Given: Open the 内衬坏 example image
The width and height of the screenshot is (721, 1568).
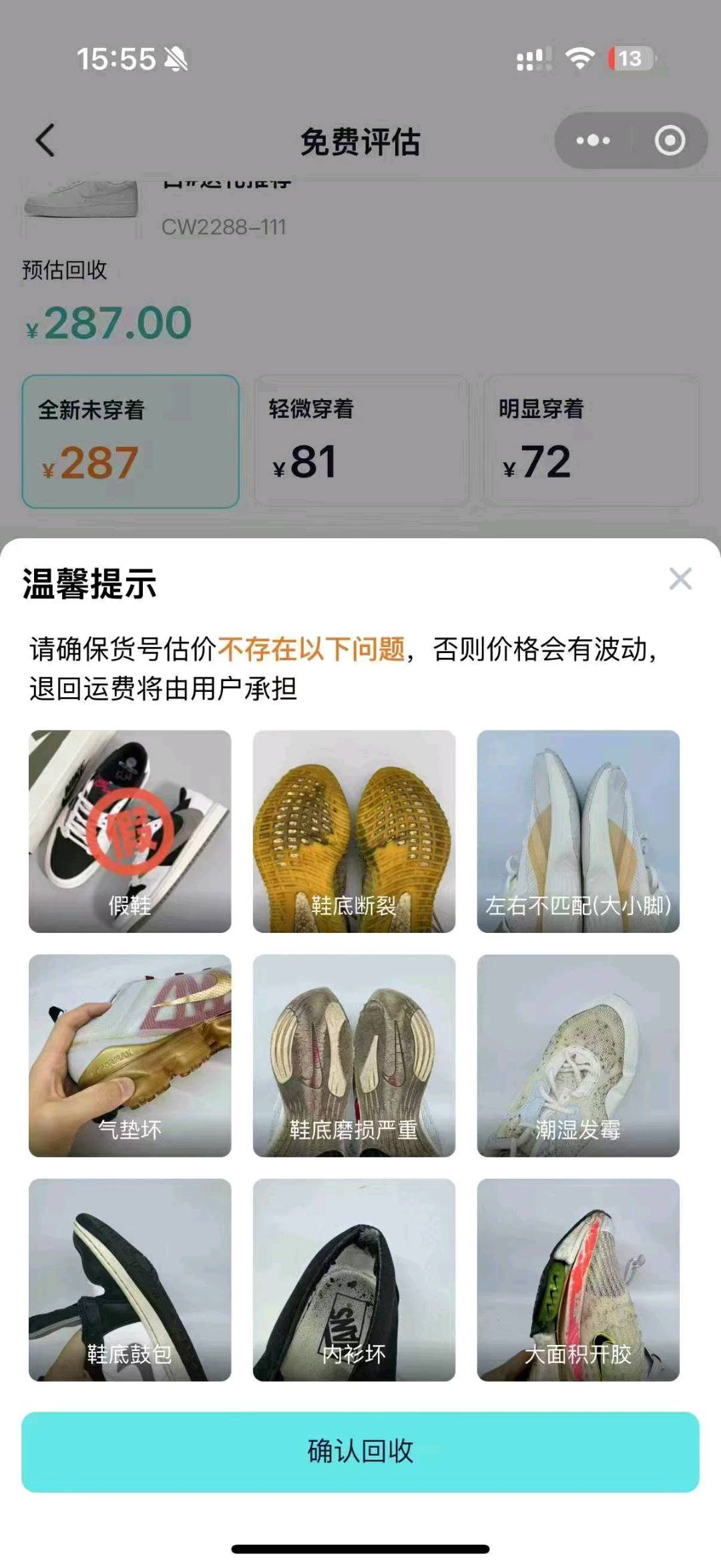Looking at the screenshot, I should click(354, 1280).
